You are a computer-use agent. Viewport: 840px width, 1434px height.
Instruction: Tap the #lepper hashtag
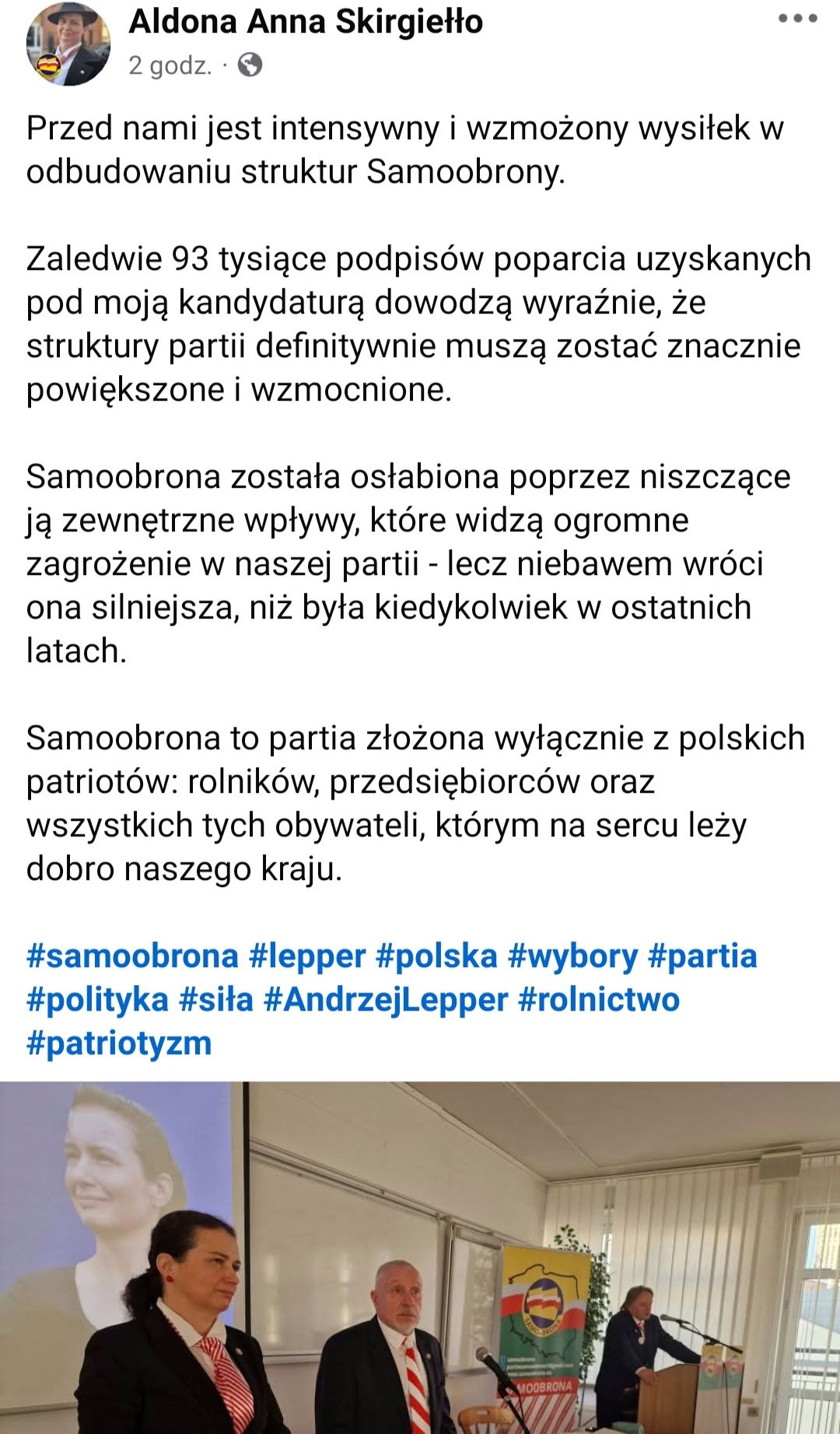306,955
